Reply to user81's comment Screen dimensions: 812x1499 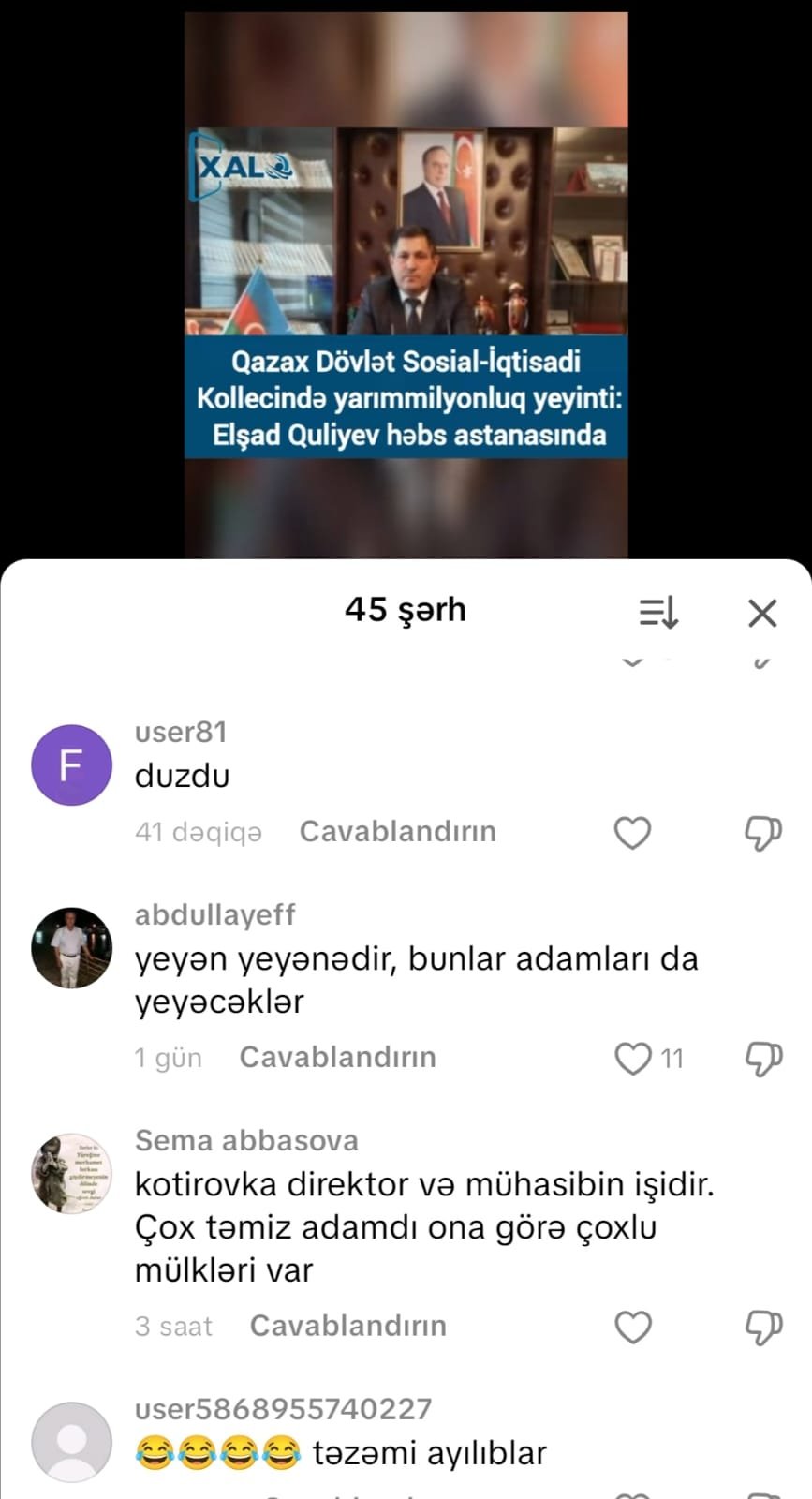tap(397, 832)
